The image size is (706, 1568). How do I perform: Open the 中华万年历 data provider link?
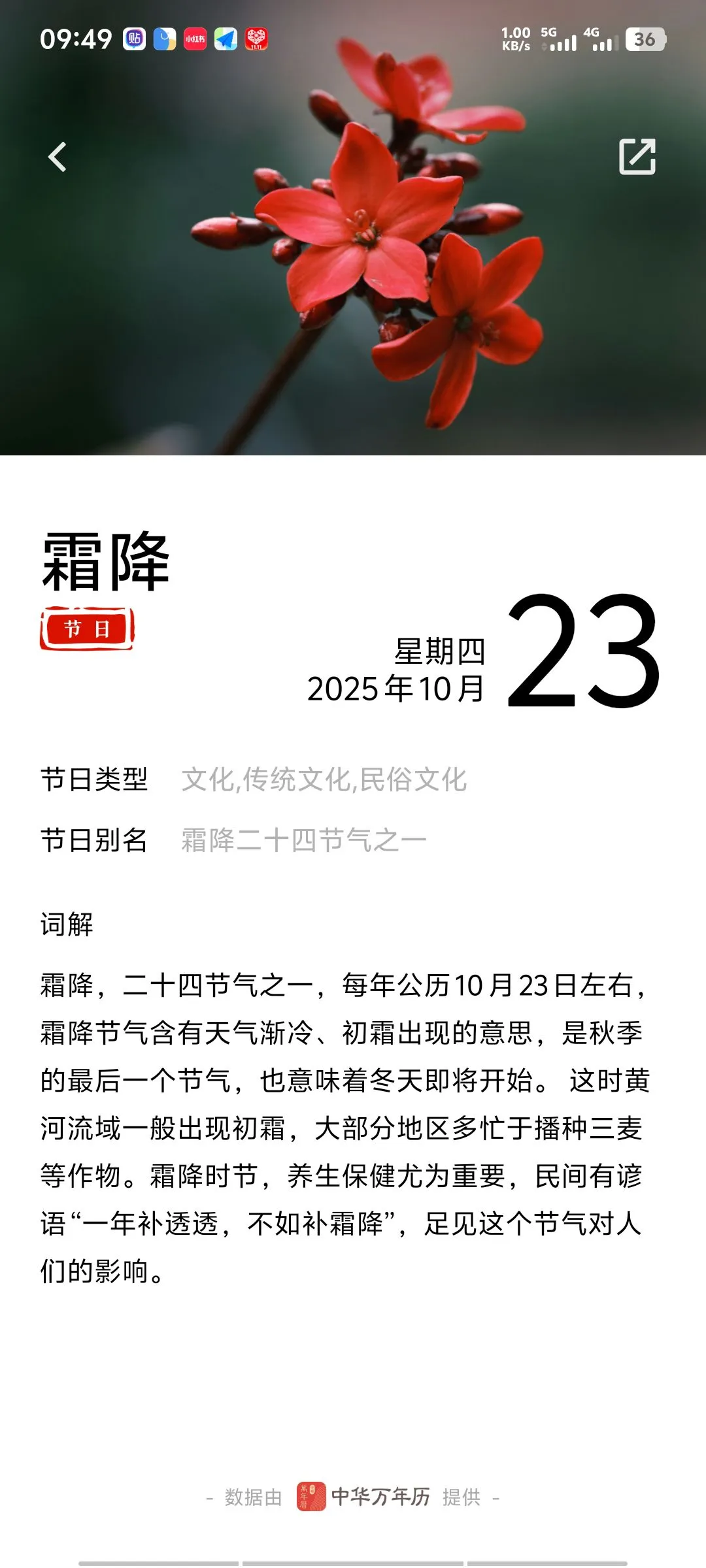tap(363, 1497)
